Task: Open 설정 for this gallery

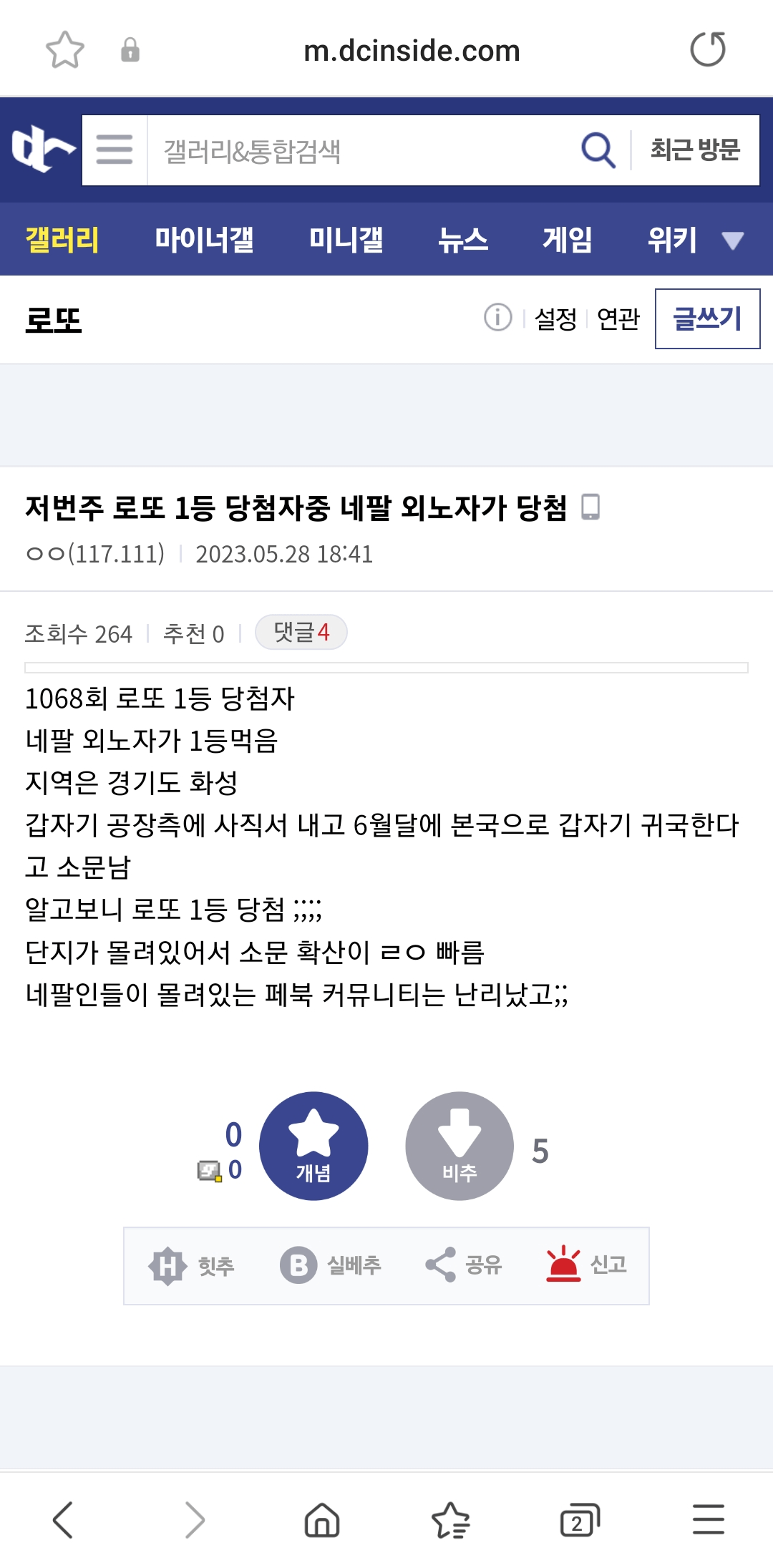Action: tap(555, 319)
